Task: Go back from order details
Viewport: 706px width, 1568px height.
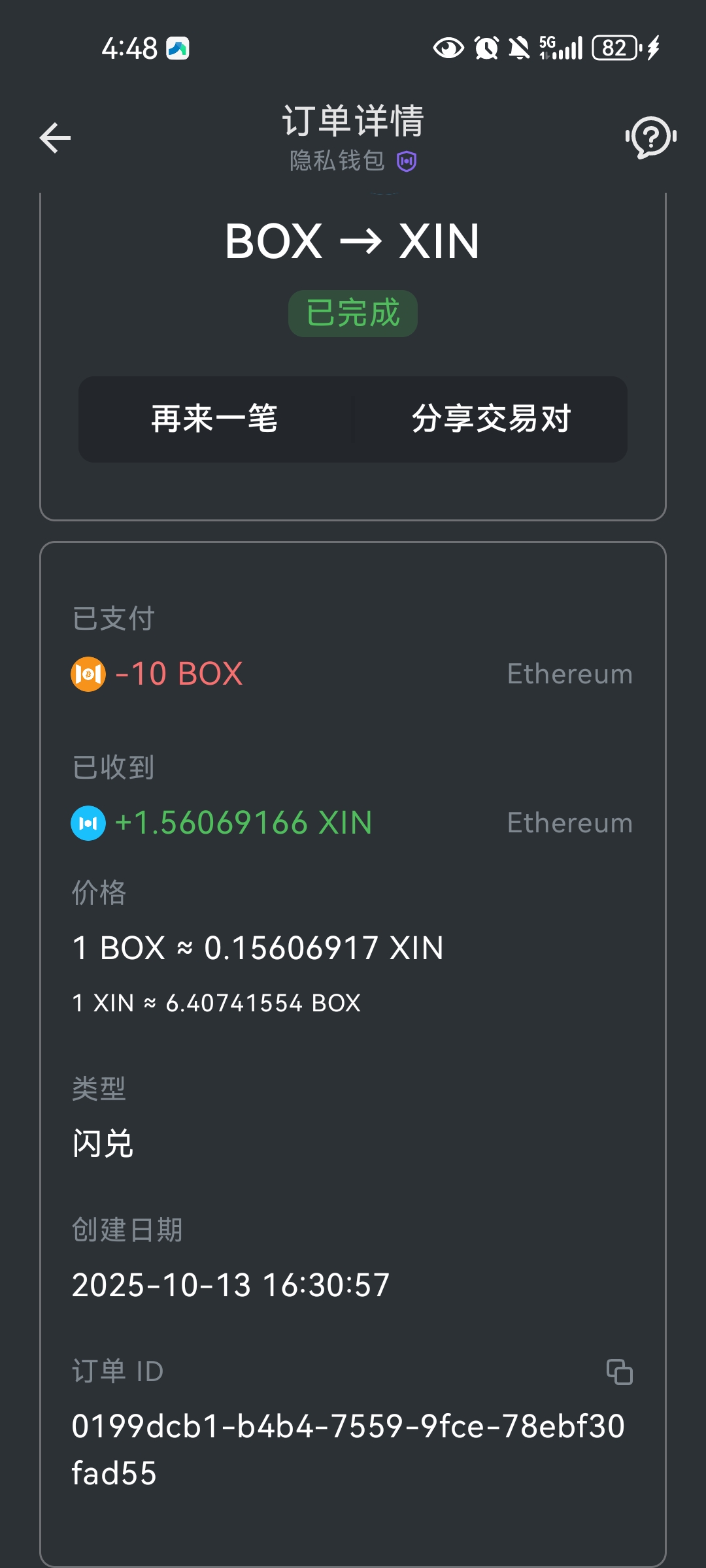Action: pos(55,138)
